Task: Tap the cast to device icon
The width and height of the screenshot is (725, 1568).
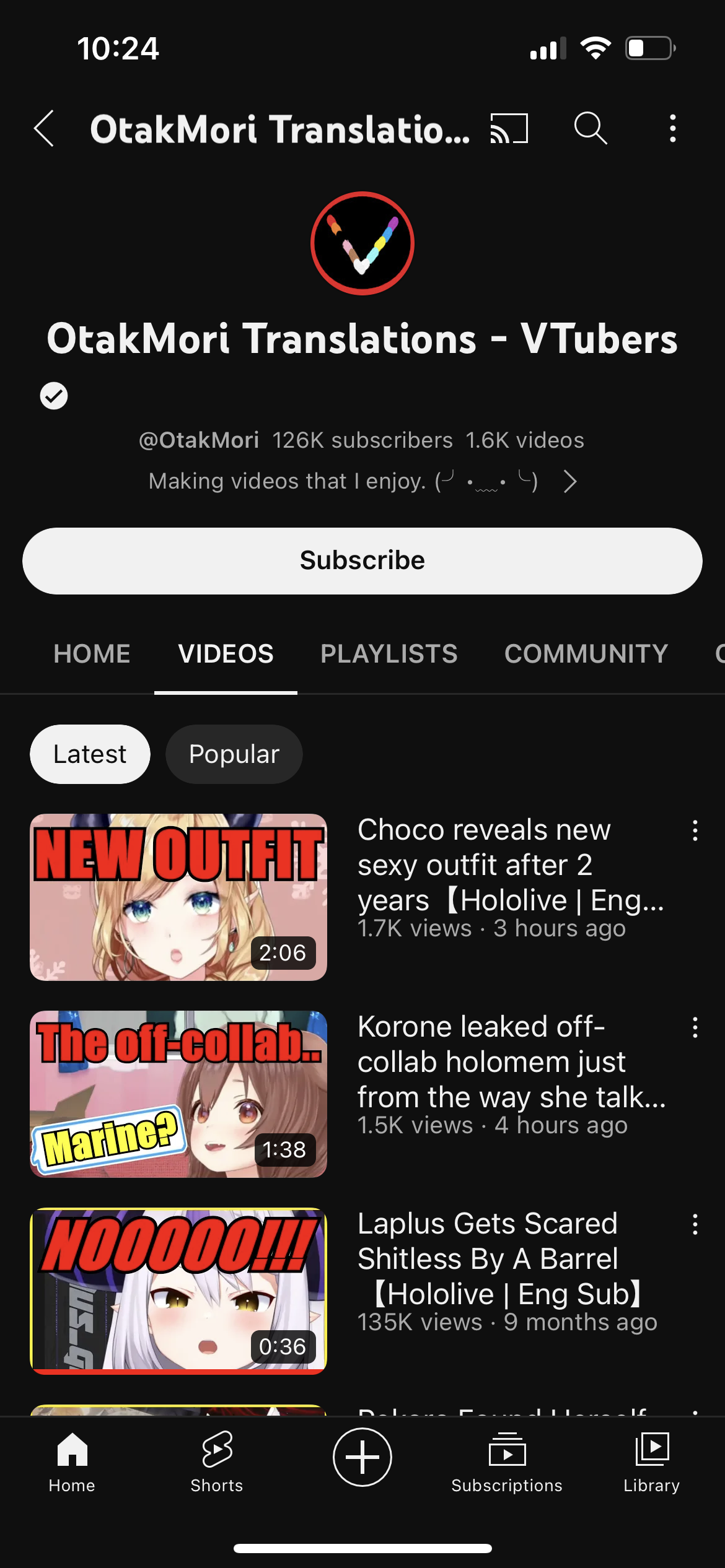Action: coord(509,128)
